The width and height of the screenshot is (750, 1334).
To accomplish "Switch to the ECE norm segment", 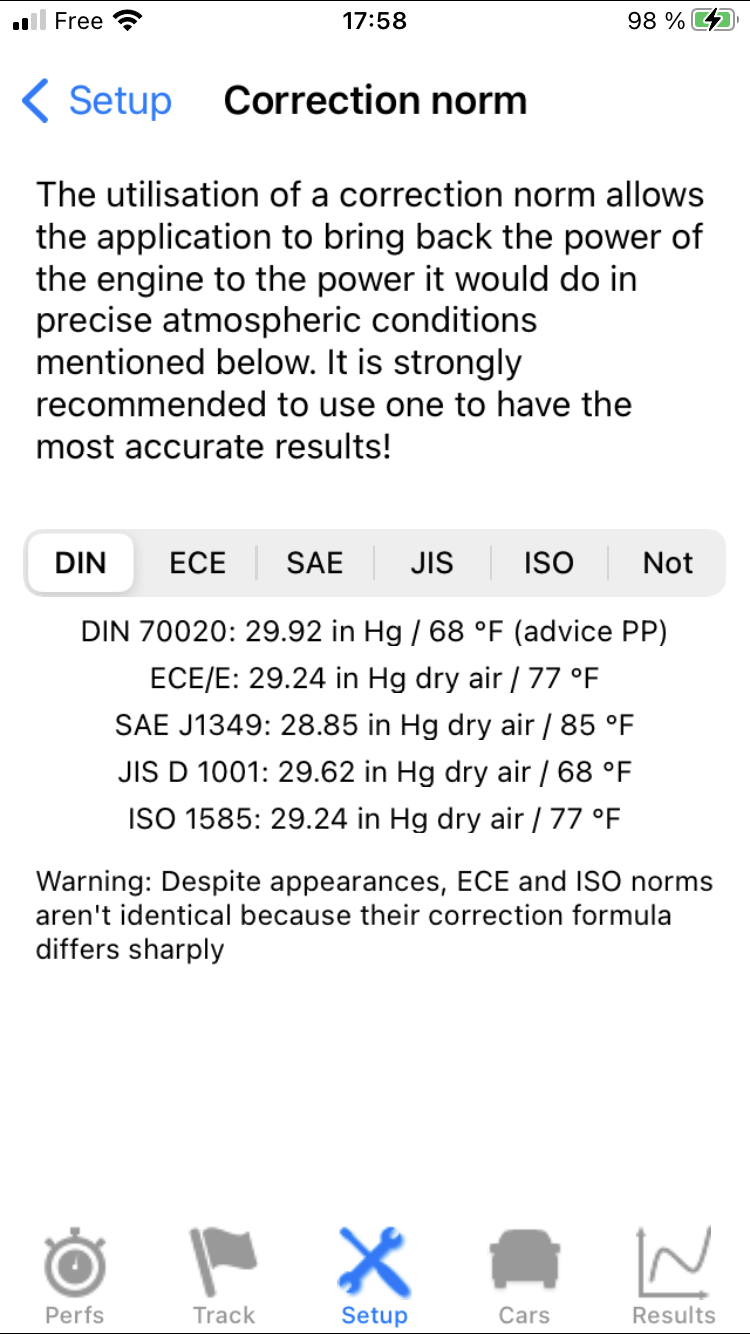I will click(x=197, y=563).
